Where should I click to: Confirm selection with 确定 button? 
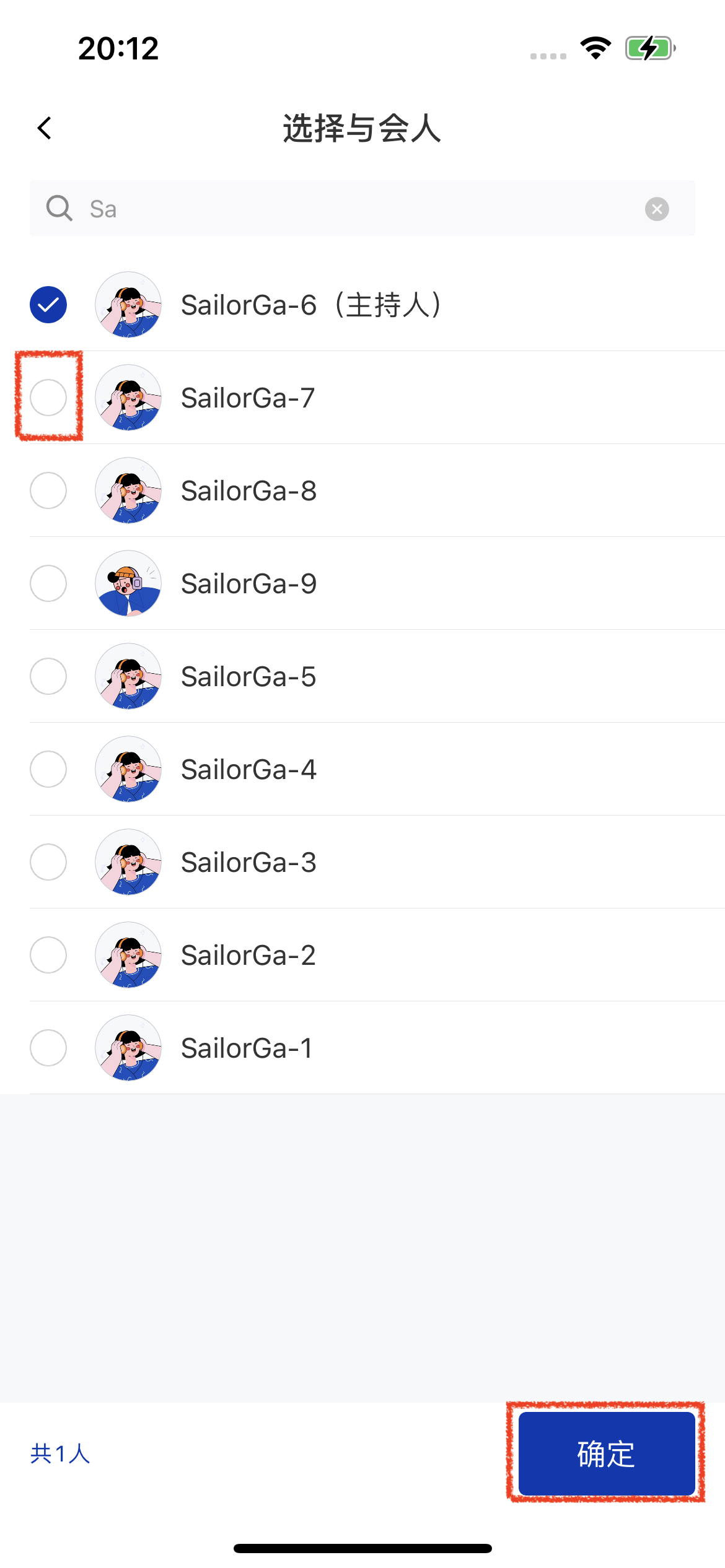click(x=606, y=1453)
